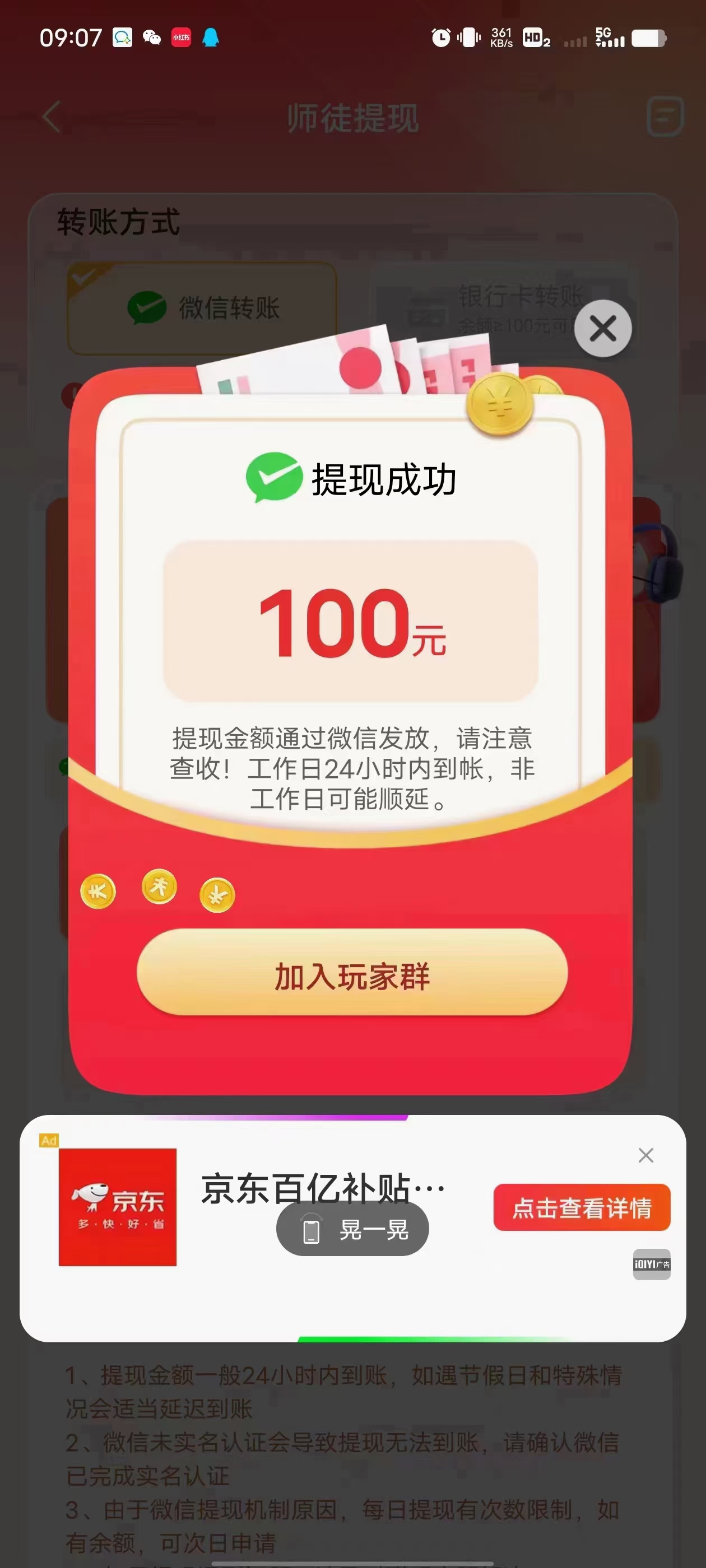Dismiss the 京东 ad banner

coord(645,1155)
